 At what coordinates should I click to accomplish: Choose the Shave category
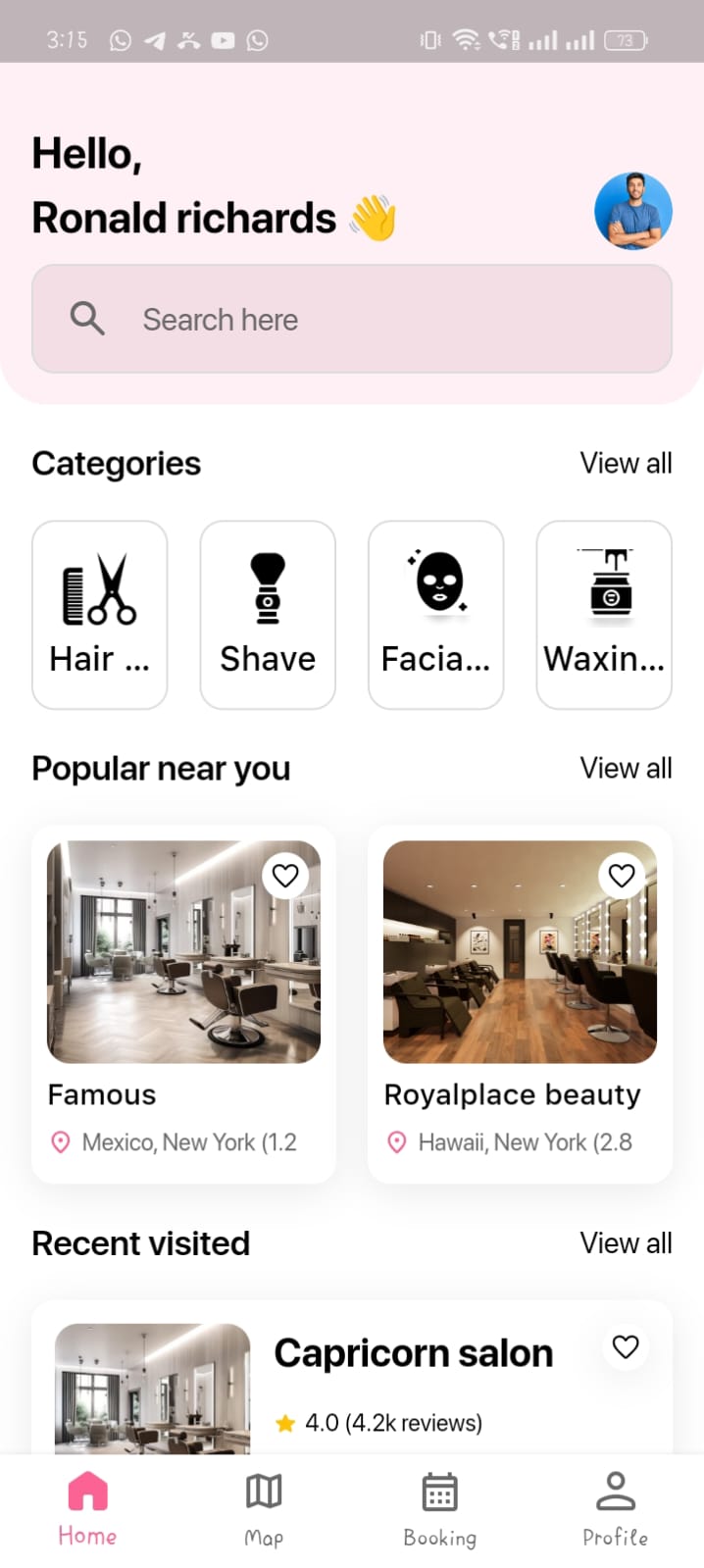click(x=268, y=615)
